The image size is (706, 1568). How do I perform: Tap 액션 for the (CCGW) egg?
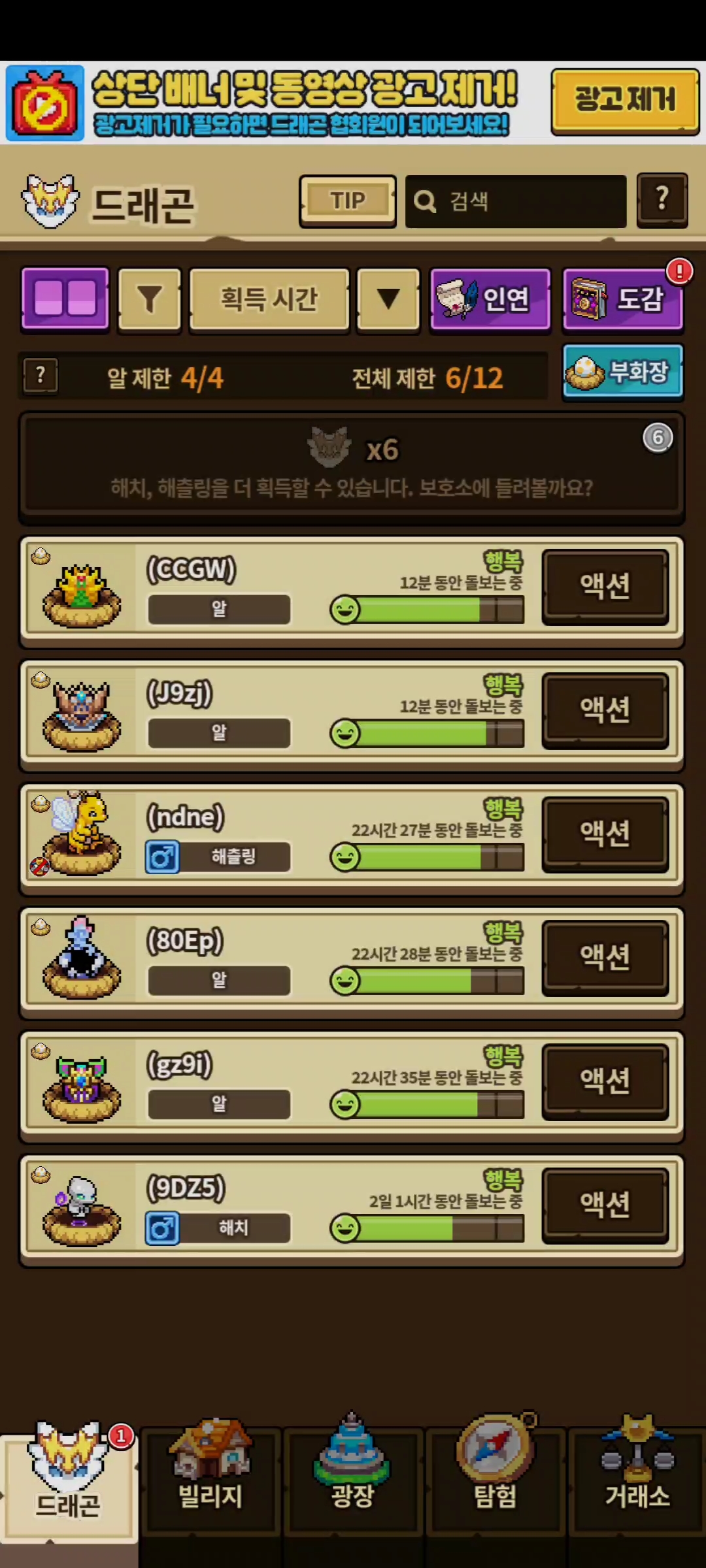point(605,586)
